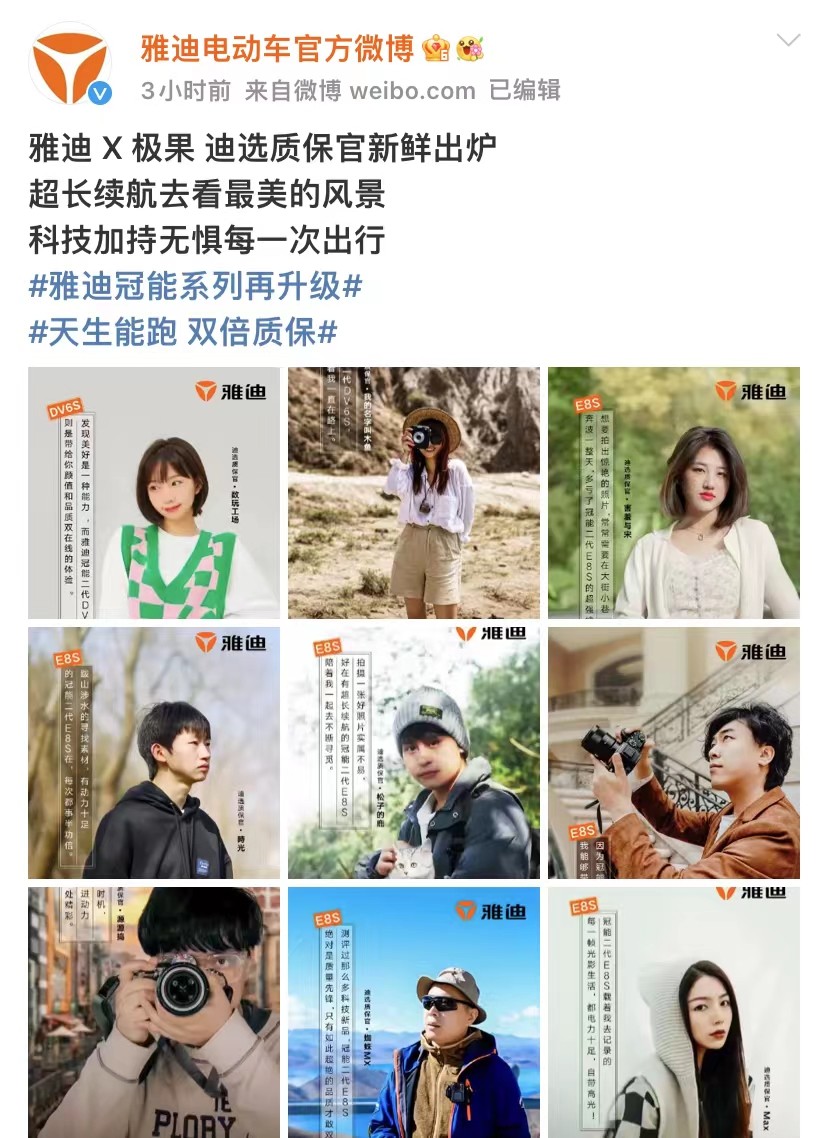Open the DV6S photo with the green vest girl

click(x=154, y=493)
